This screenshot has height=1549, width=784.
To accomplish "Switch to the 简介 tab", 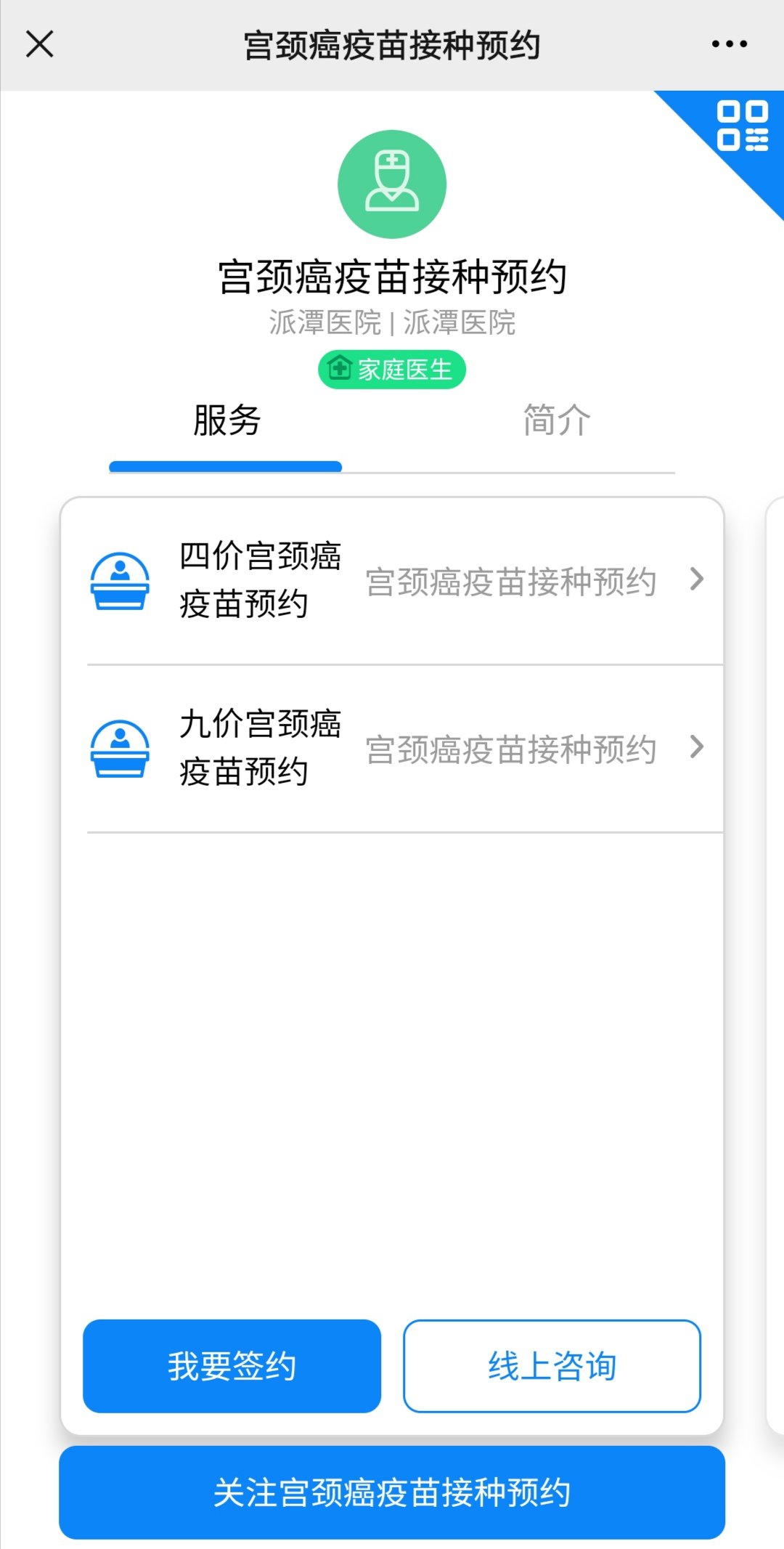I will tap(557, 420).
